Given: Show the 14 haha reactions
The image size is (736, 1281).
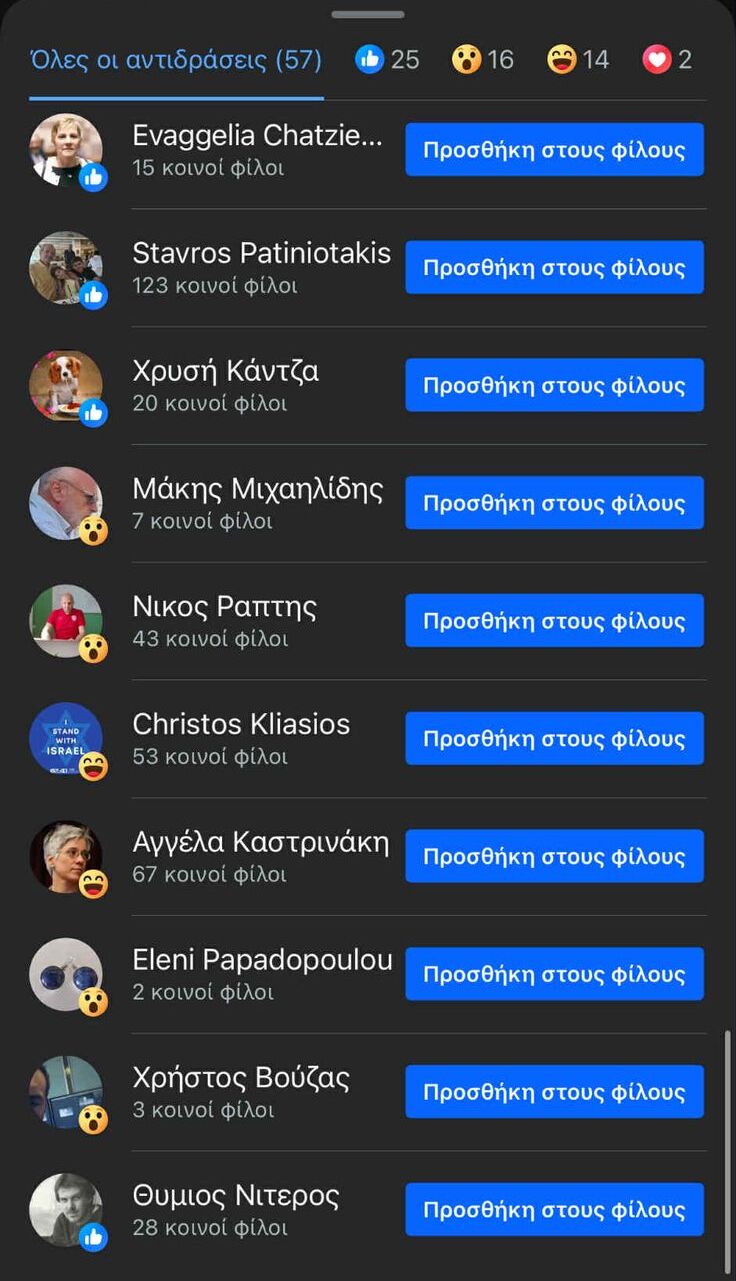Looking at the screenshot, I should (578, 60).
